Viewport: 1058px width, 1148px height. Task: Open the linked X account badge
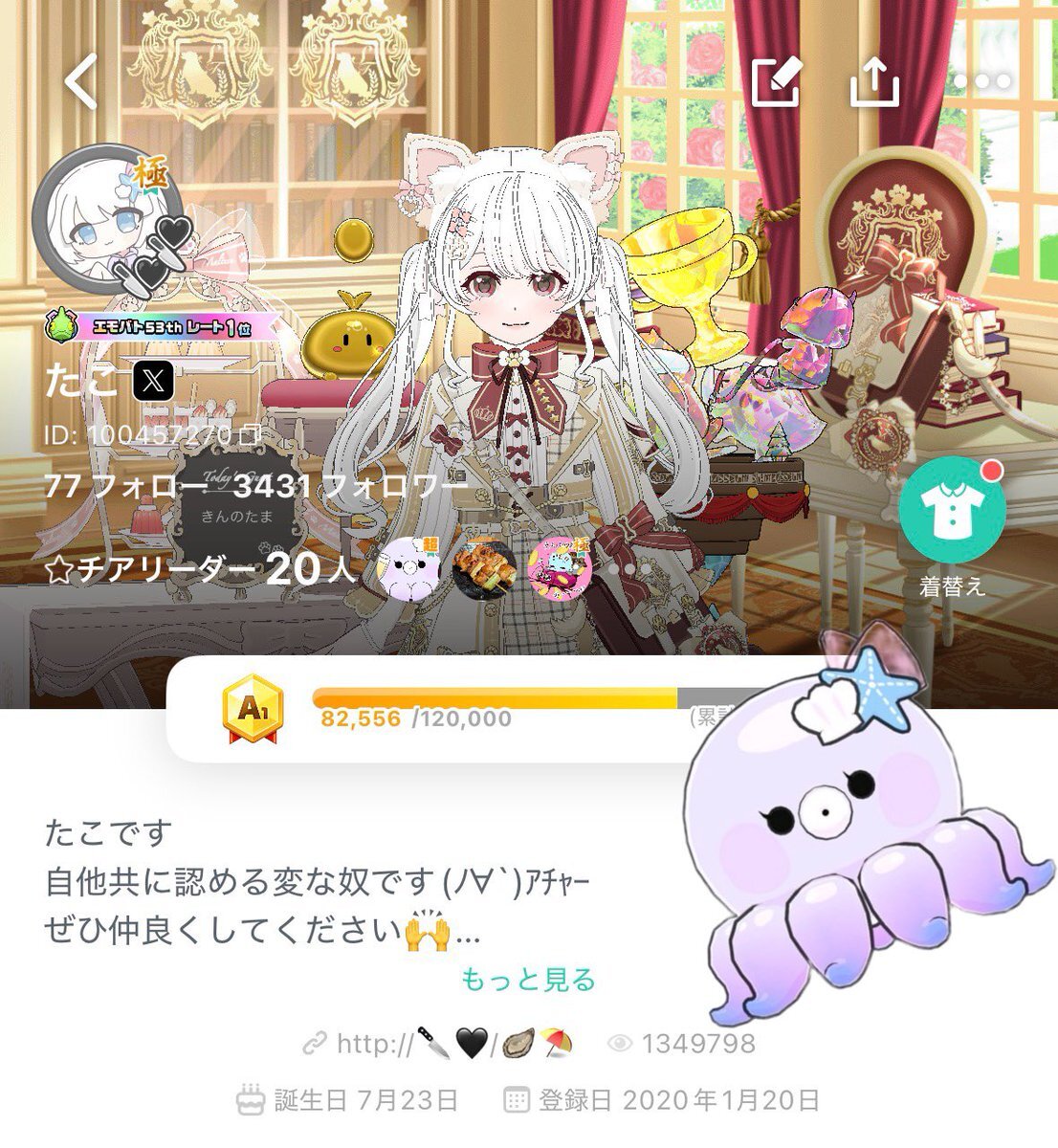pos(153,382)
